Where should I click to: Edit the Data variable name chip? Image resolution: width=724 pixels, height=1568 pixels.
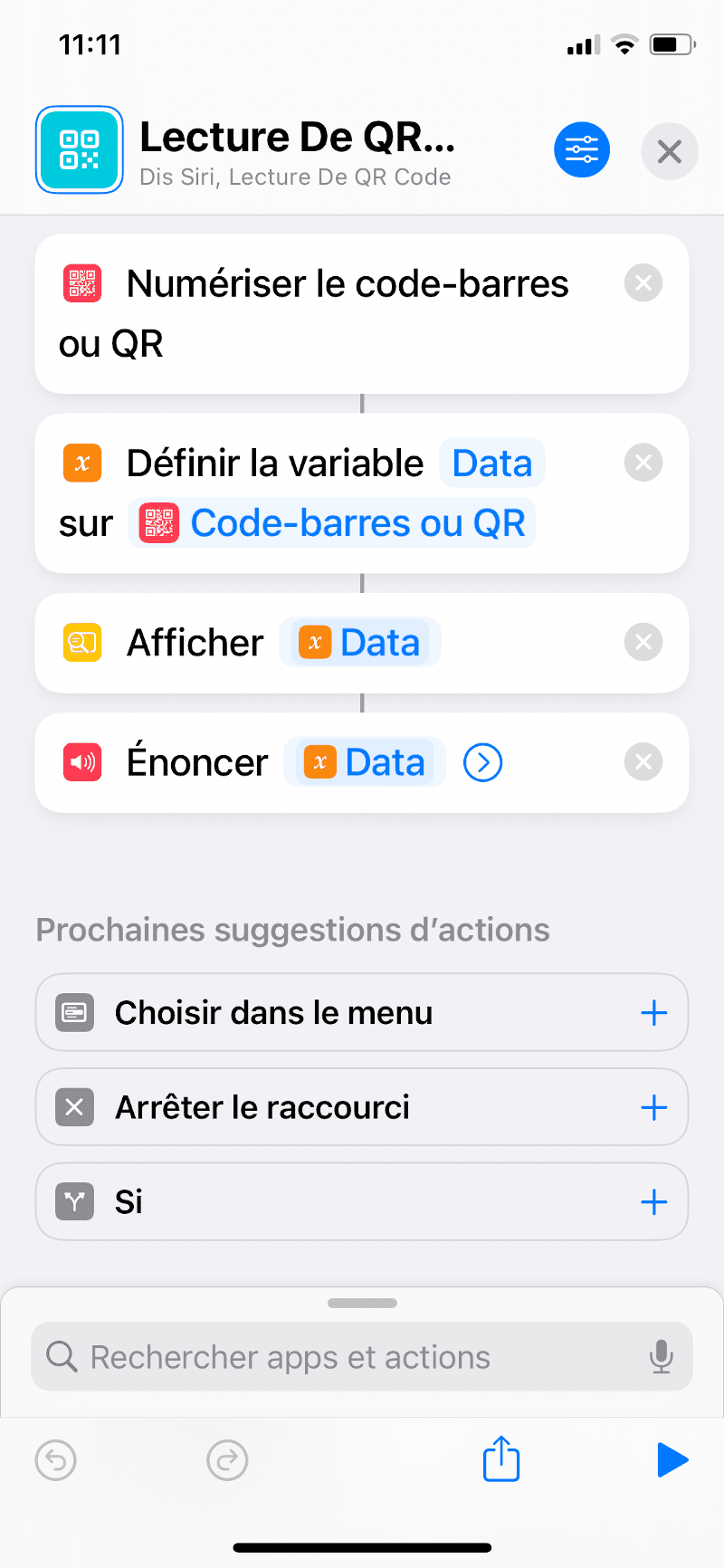pos(491,464)
